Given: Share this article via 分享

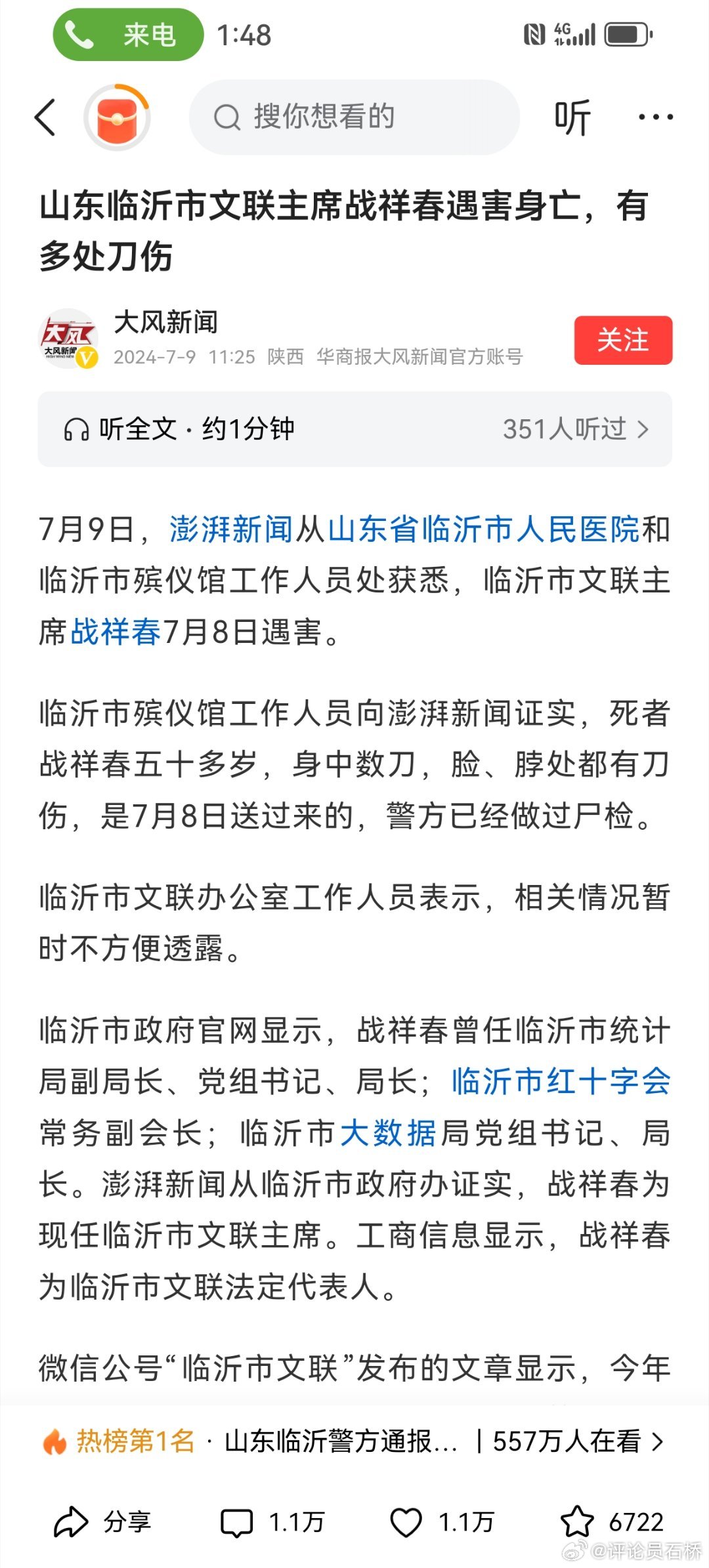Looking at the screenshot, I should click(102, 1522).
